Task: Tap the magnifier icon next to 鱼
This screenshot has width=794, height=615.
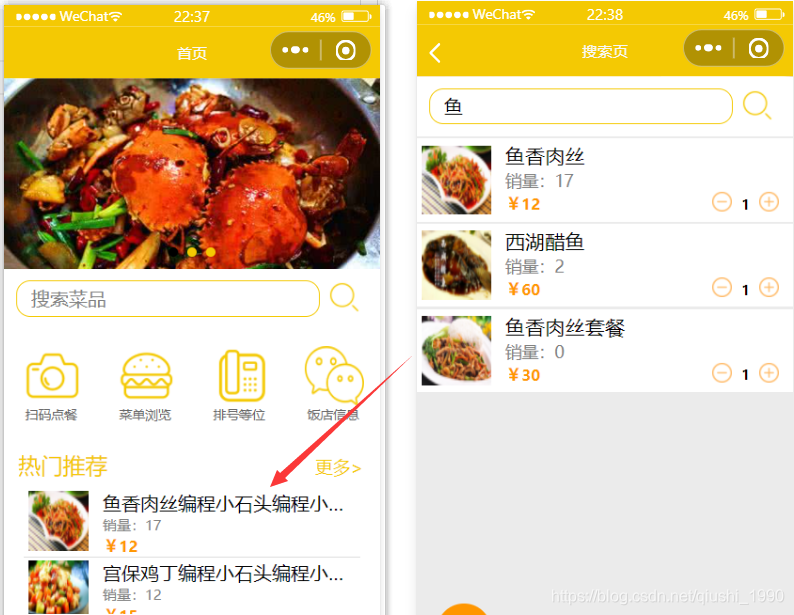Action: pyautogui.click(x=757, y=106)
